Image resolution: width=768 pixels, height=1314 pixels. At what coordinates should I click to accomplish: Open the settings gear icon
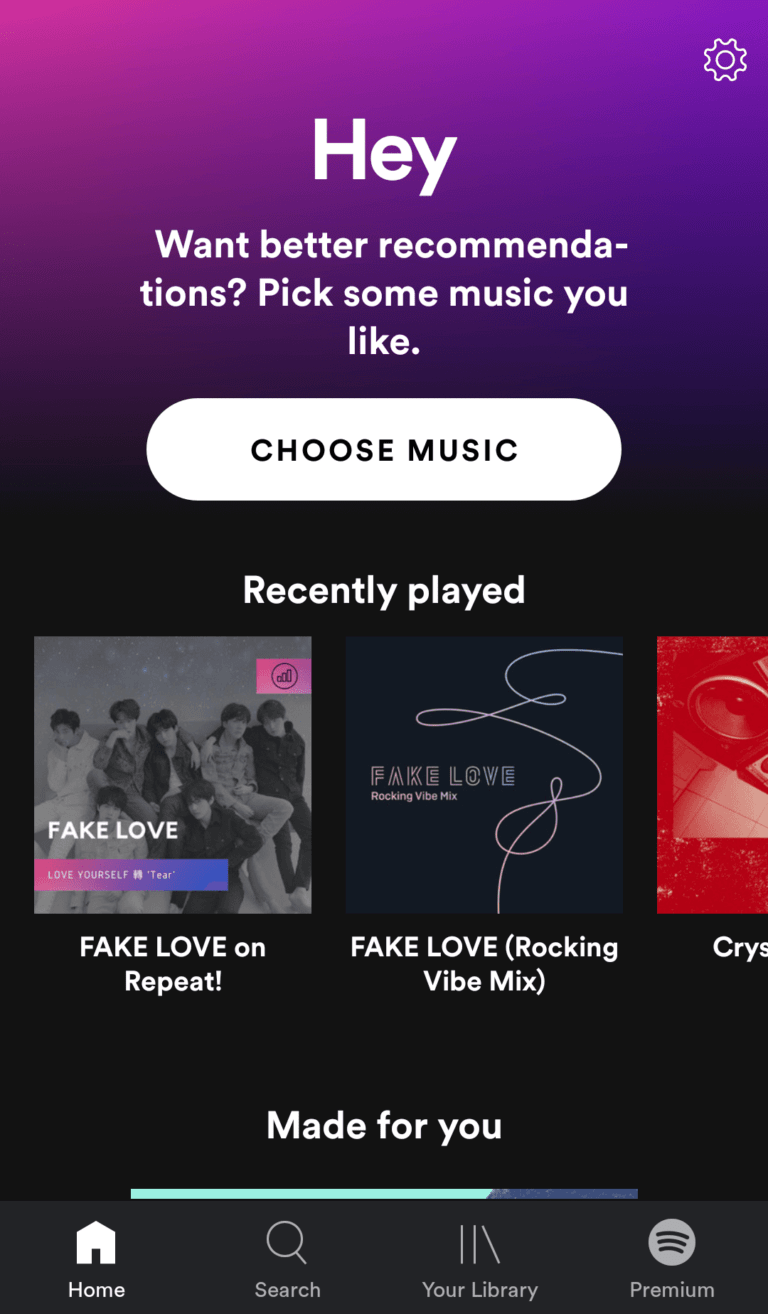coord(725,60)
